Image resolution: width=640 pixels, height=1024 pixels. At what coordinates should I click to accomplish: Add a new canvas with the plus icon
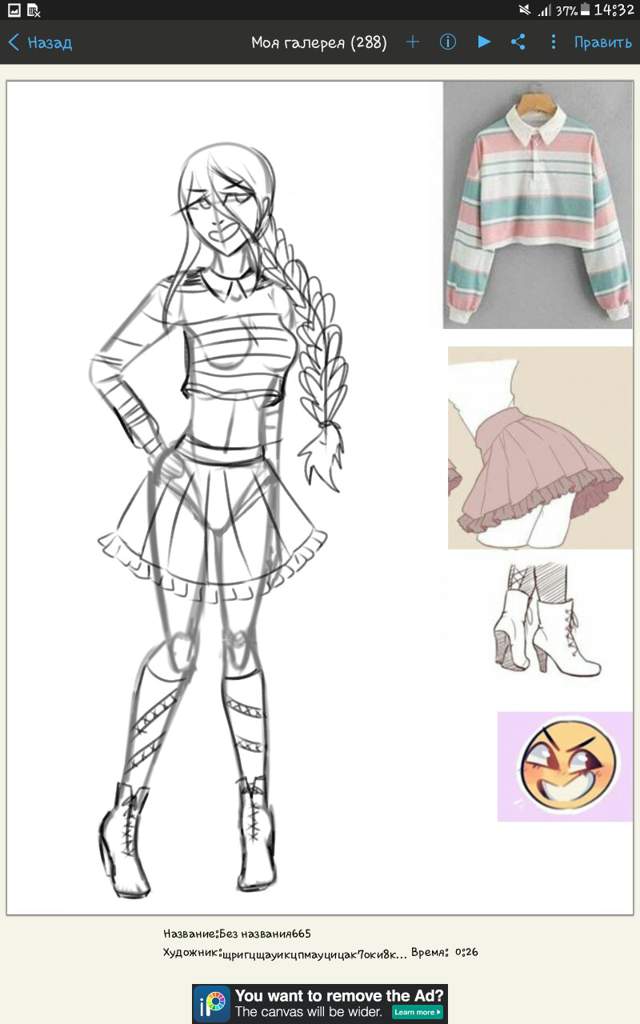click(413, 42)
